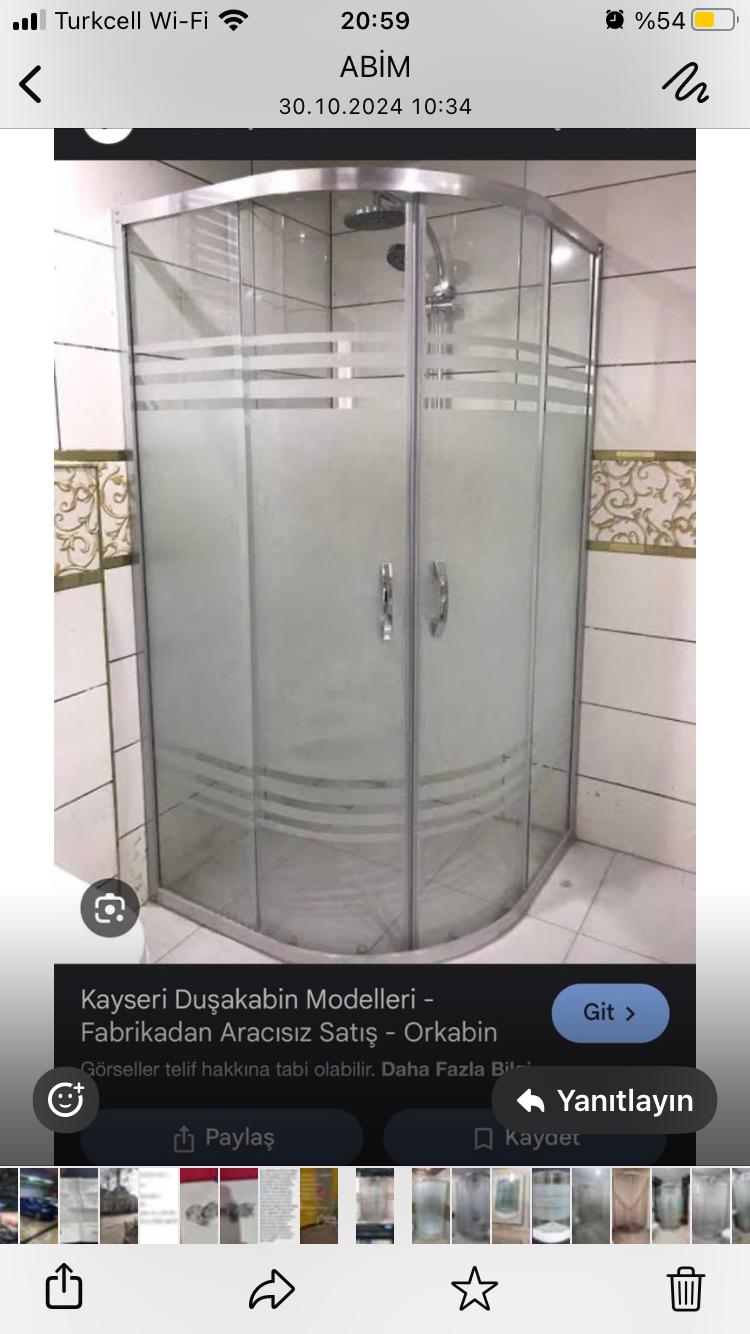Open the markup drawing tool
The image size is (750, 1334).
click(x=686, y=83)
